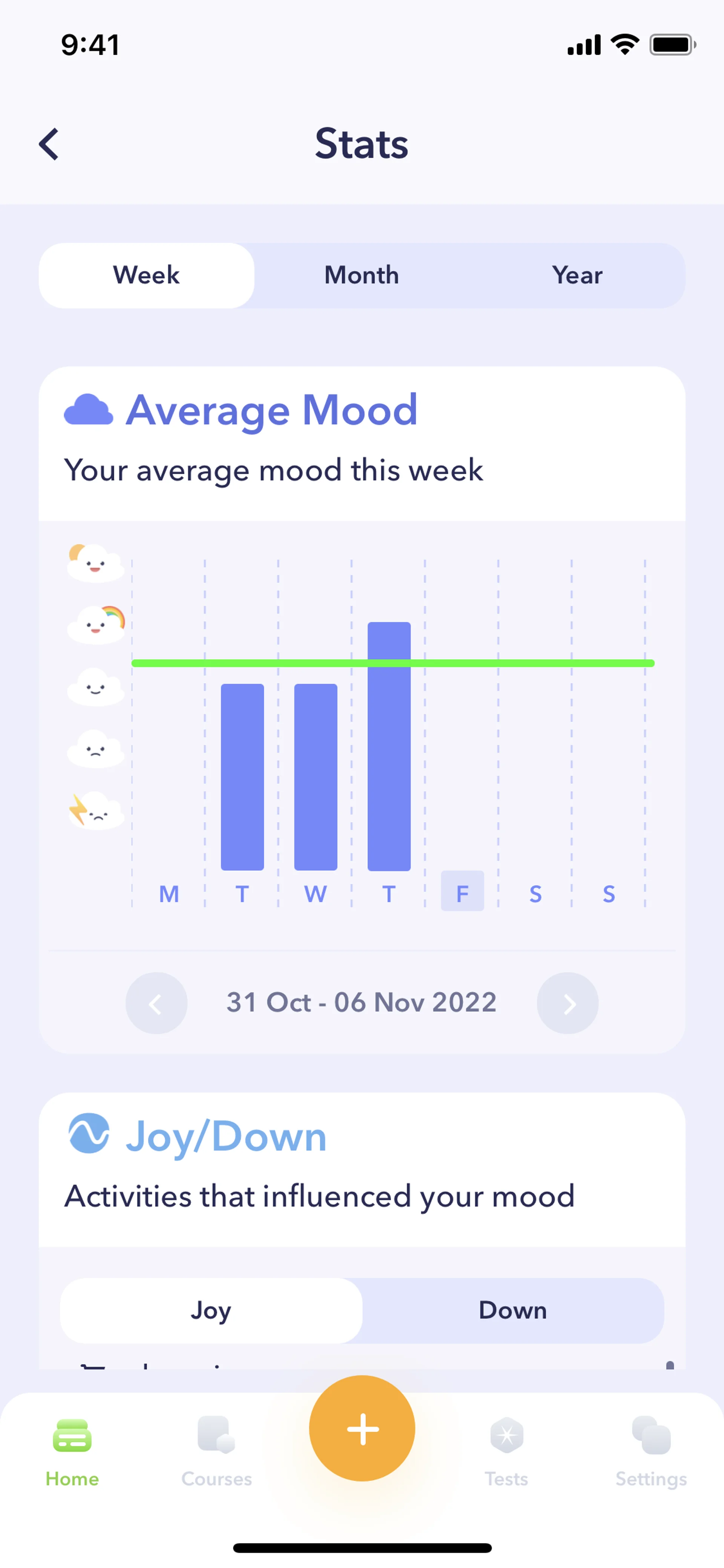Go to the previous week

[x=156, y=1003]
